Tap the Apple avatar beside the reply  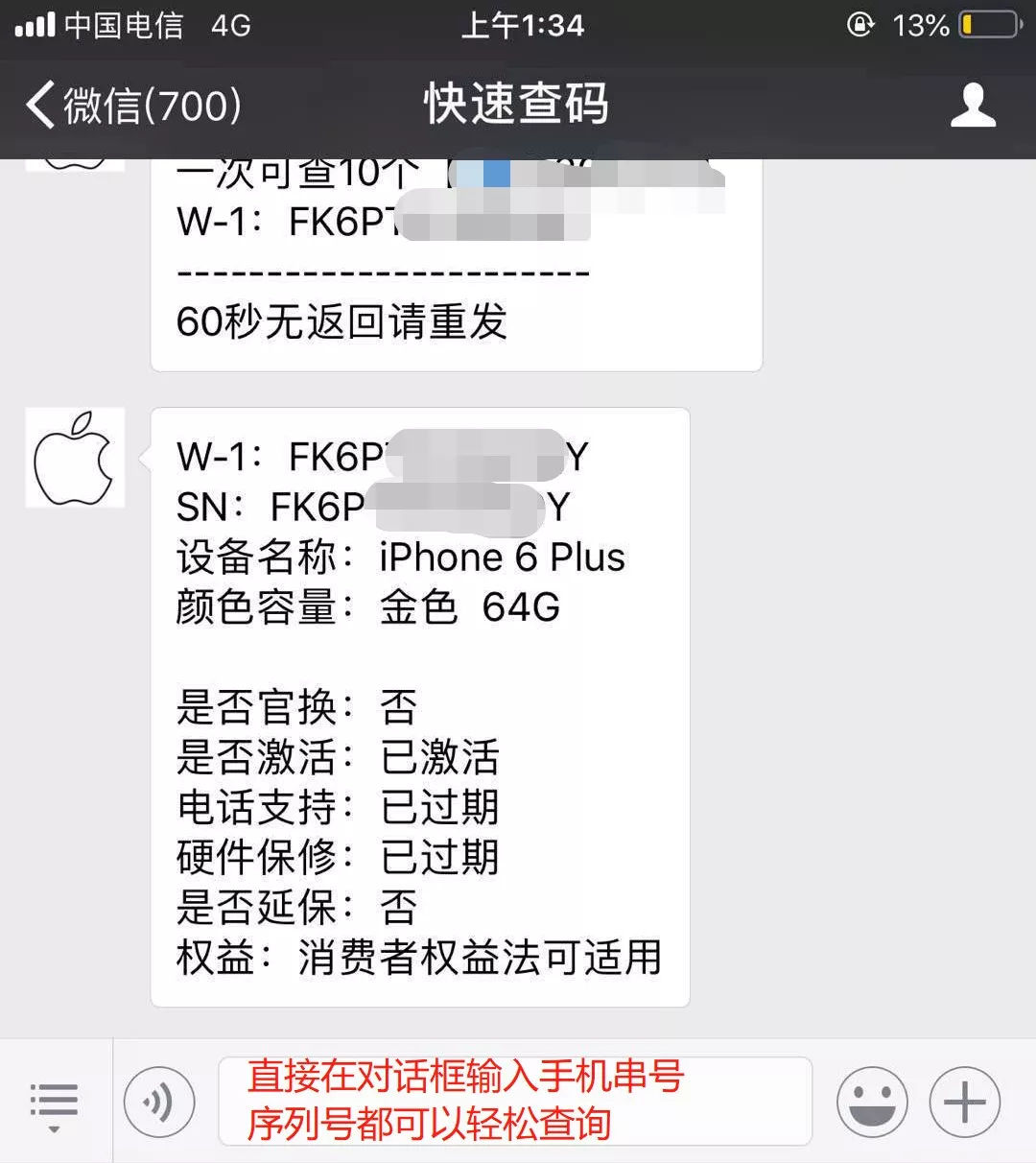(75, 458)
